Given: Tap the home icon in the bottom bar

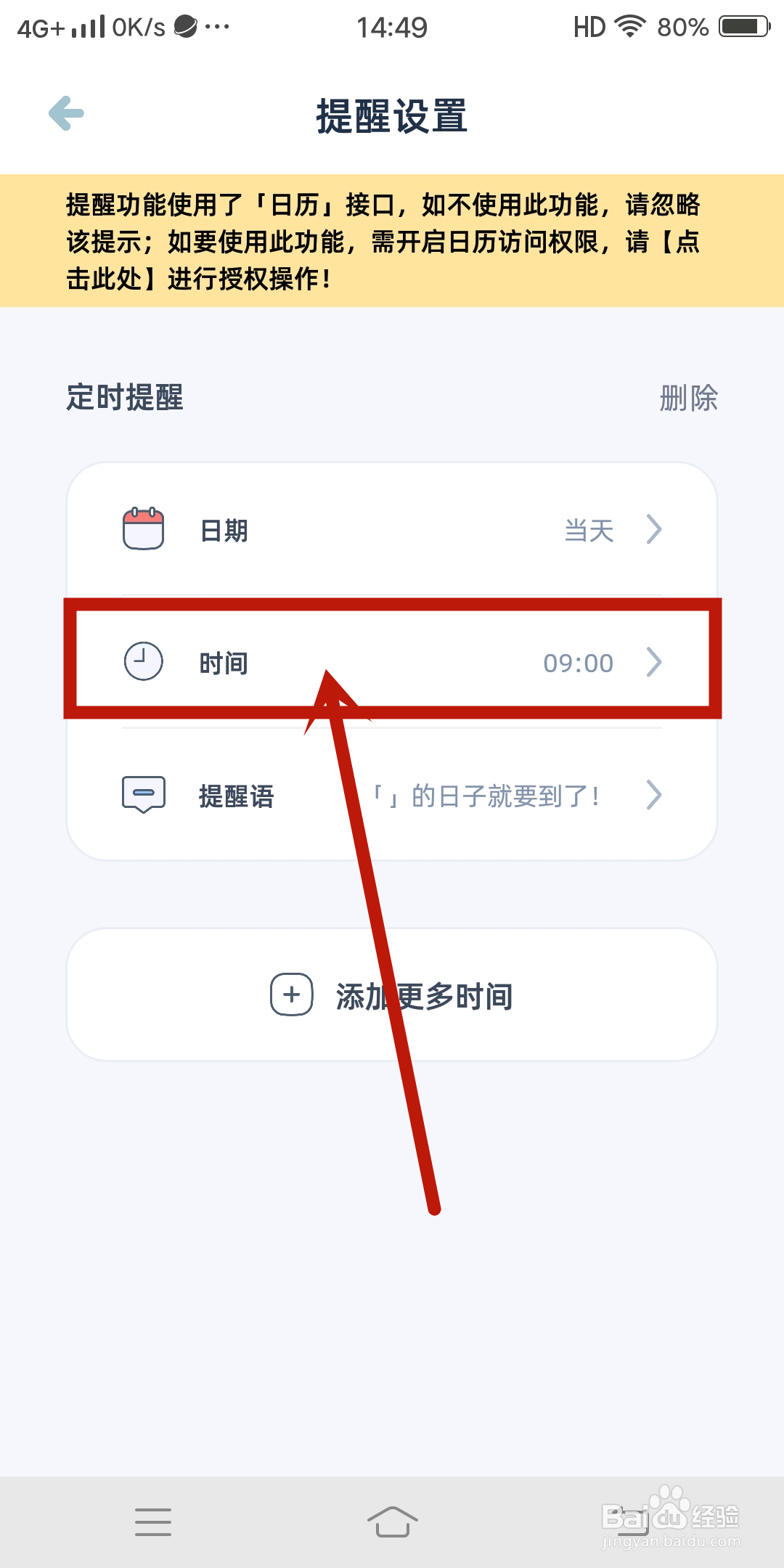Looking at the screenshot, I should pos(392,1522).
